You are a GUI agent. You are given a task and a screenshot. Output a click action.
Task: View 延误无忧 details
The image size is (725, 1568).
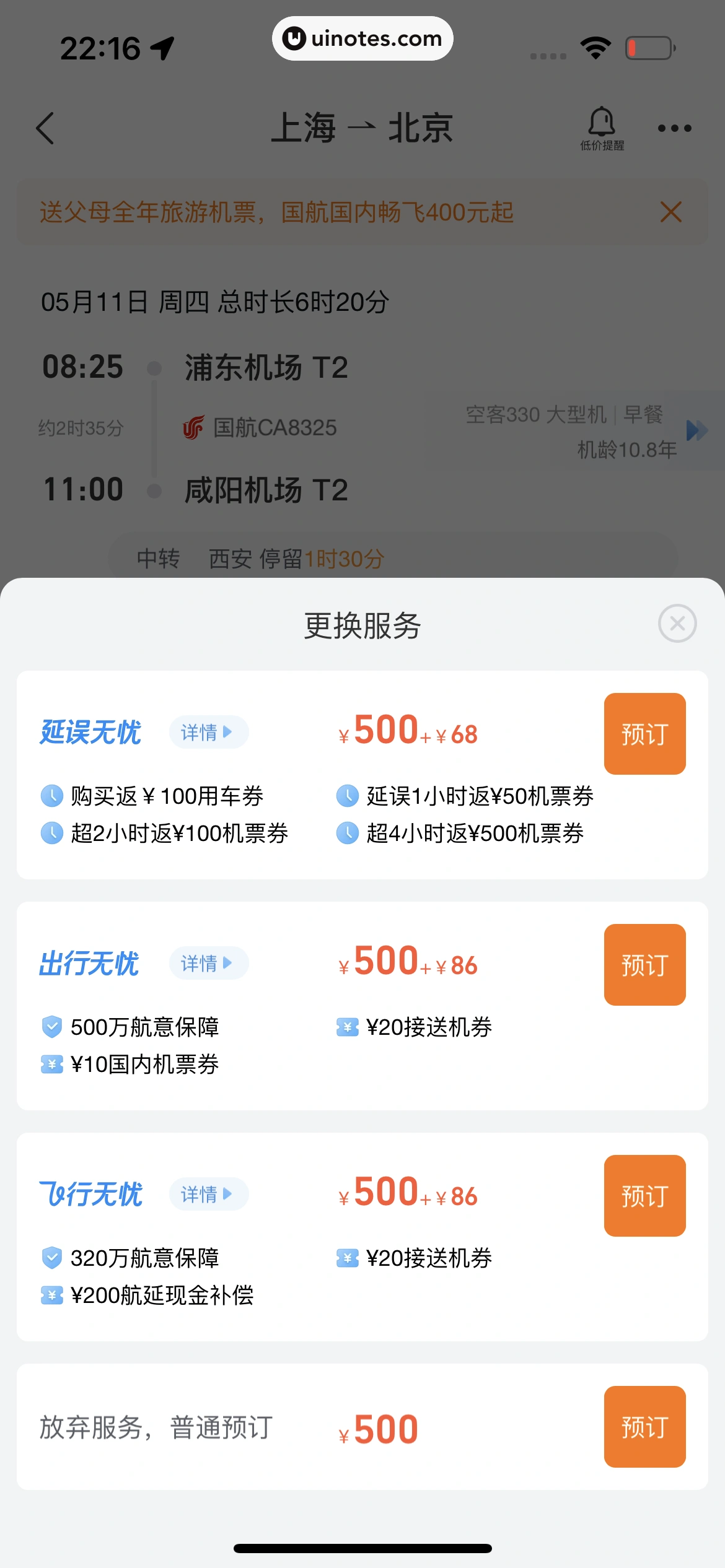pyautogui.click(x=208, y=733)
